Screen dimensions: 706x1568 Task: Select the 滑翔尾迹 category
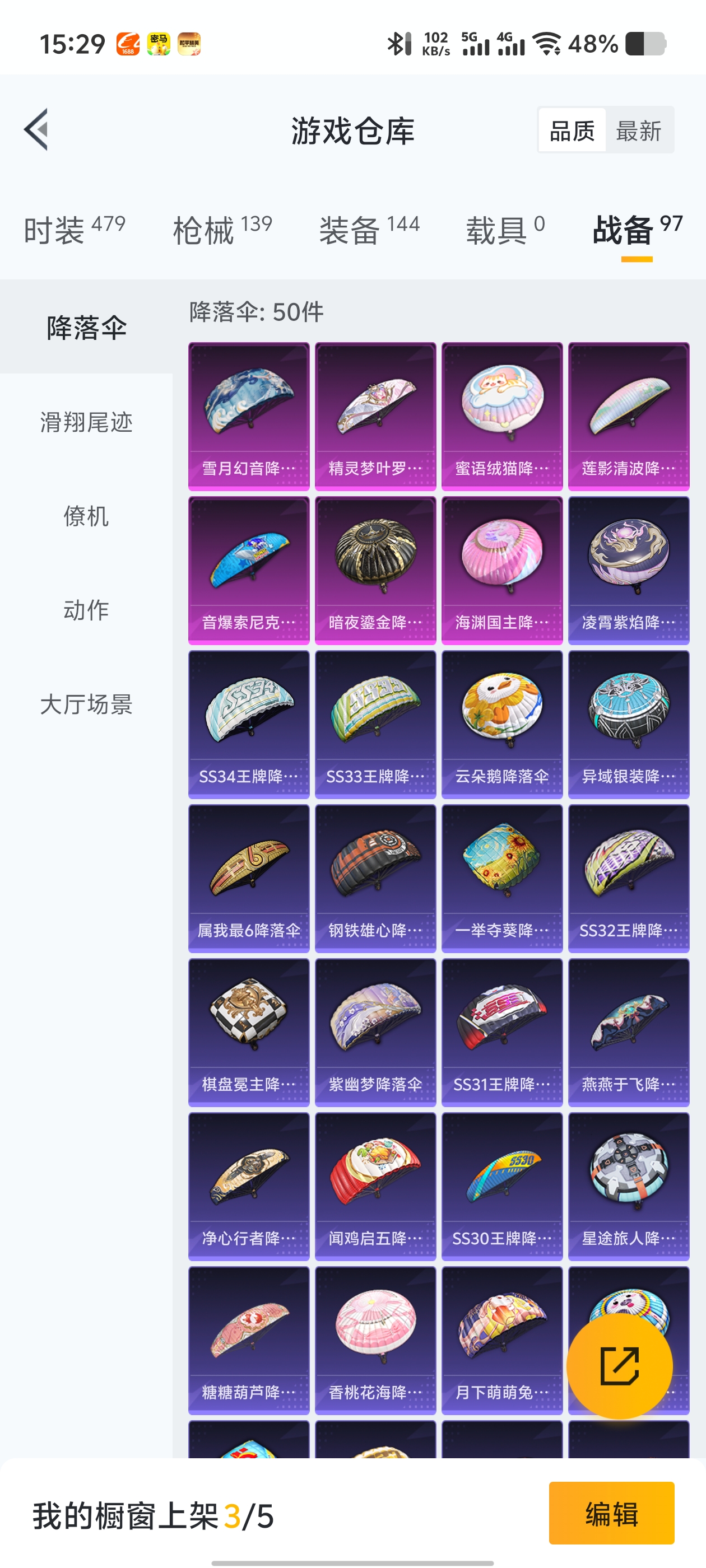pos(86,422)
